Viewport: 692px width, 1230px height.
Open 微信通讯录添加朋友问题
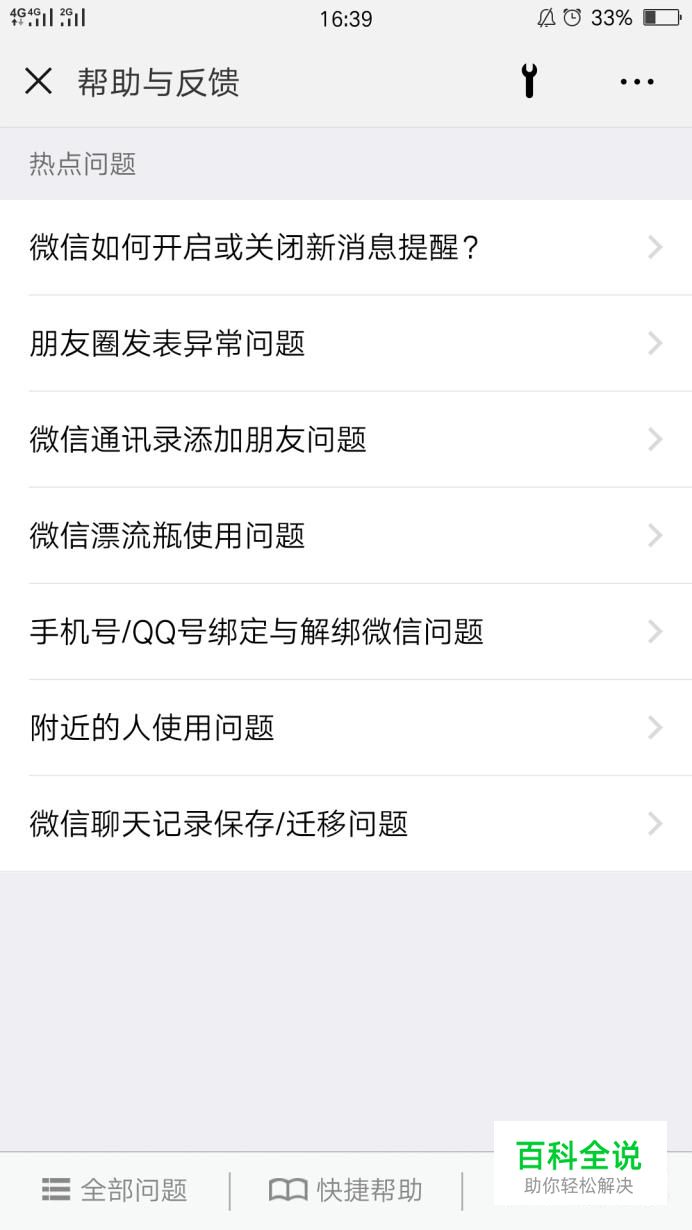pos(346,439)
